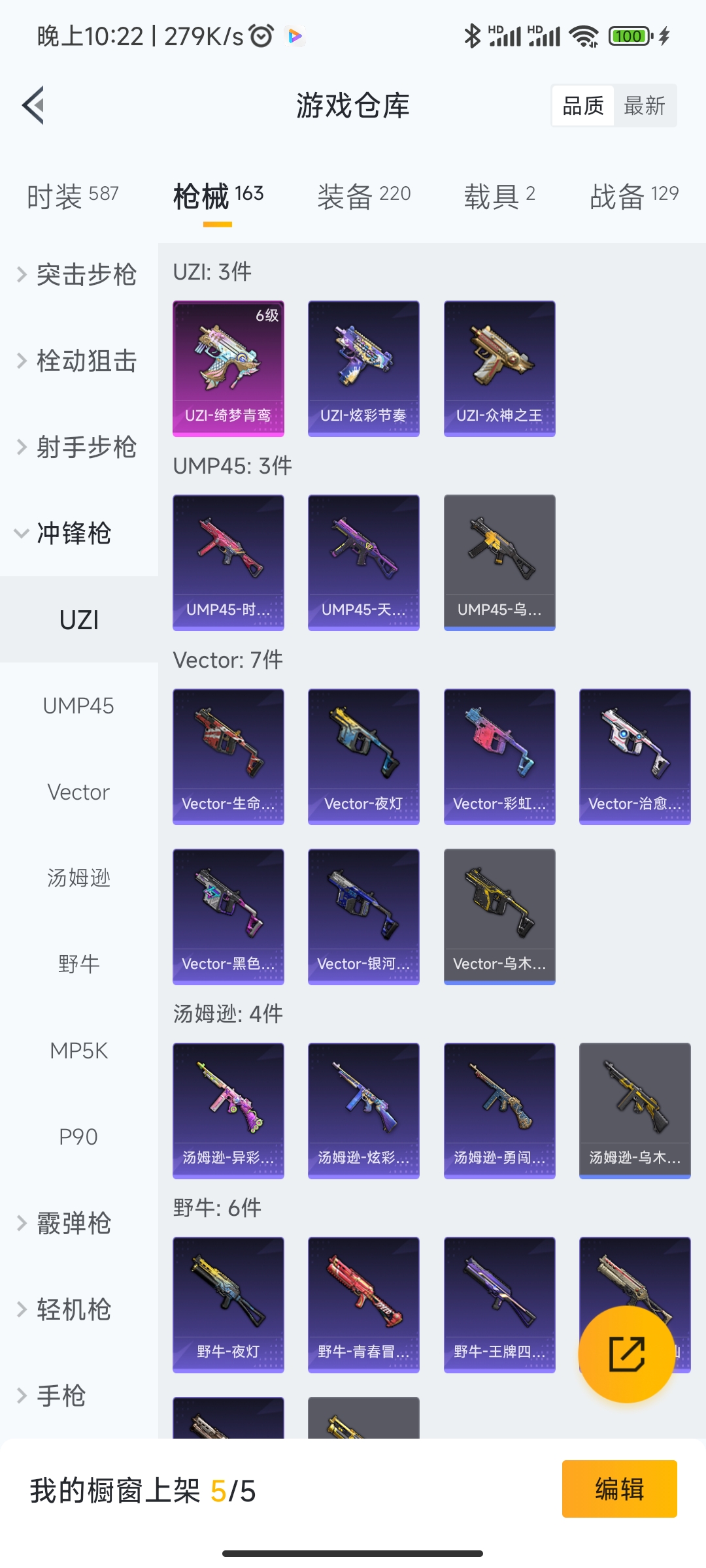Sort the warehouse by 最新

[645, 106]
